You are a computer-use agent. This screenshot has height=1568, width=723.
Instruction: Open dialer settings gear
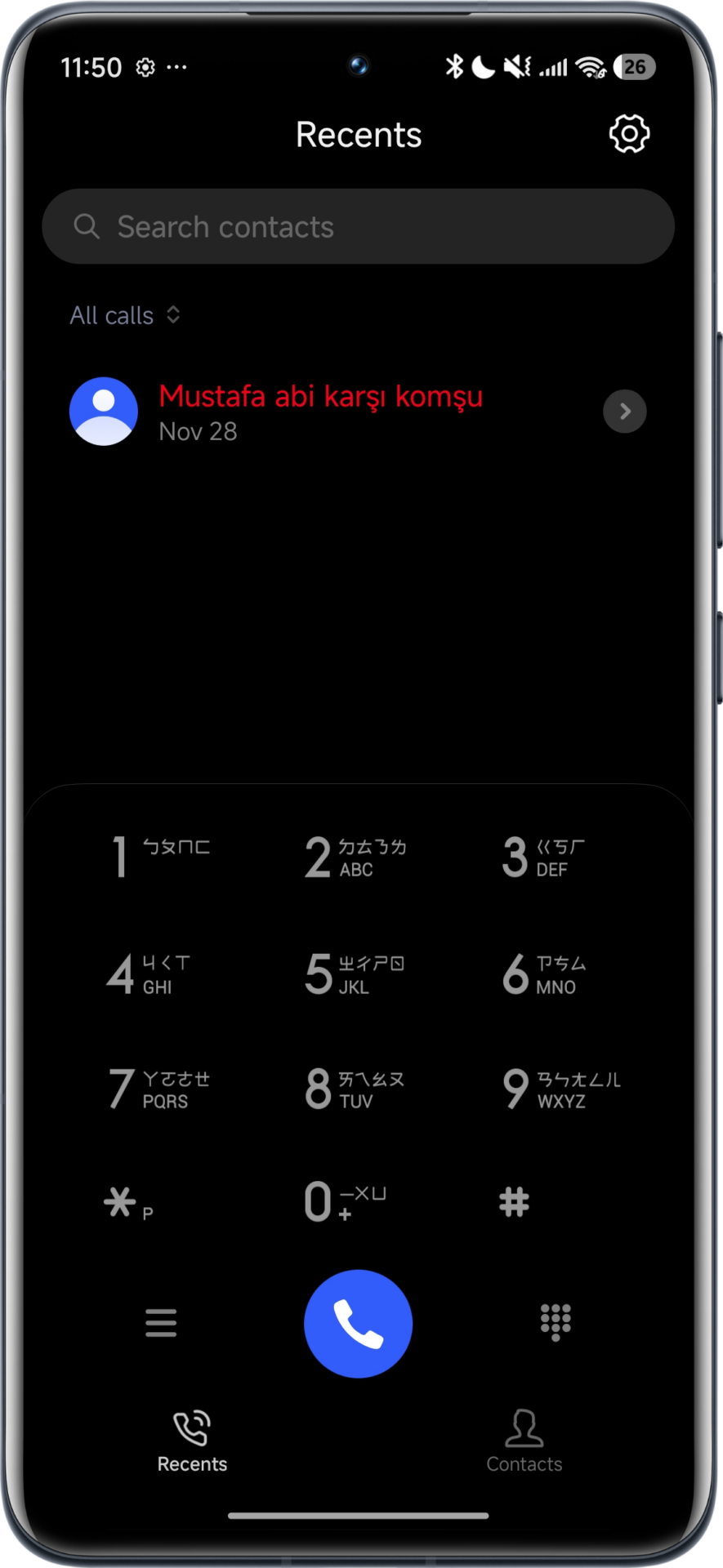629,134
